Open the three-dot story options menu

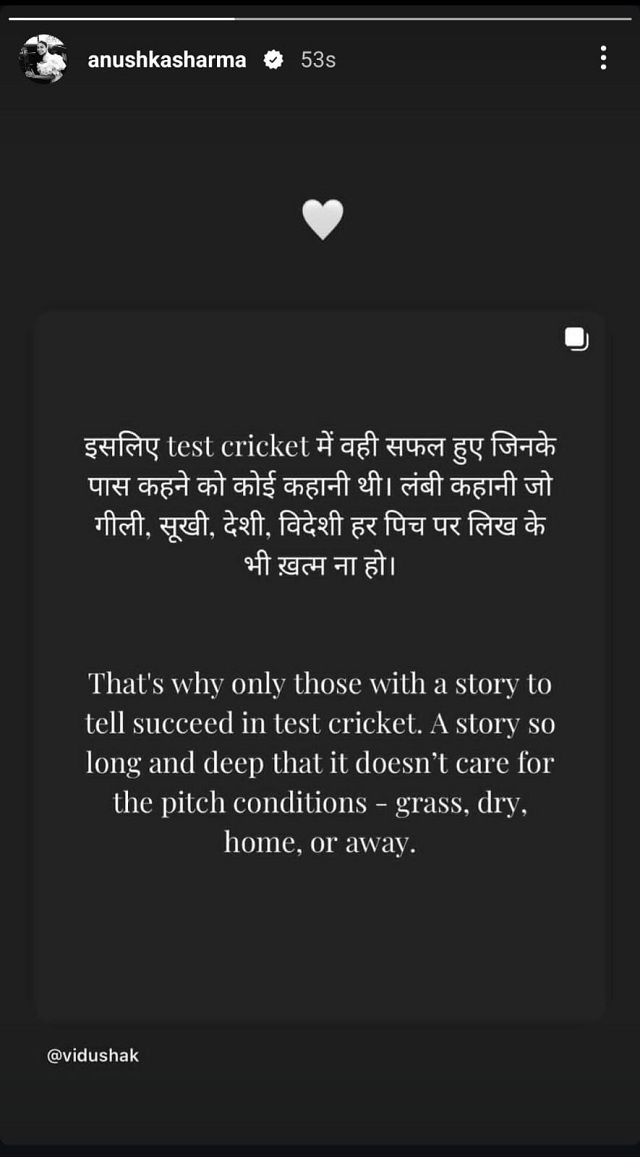[x=603, y=58]
